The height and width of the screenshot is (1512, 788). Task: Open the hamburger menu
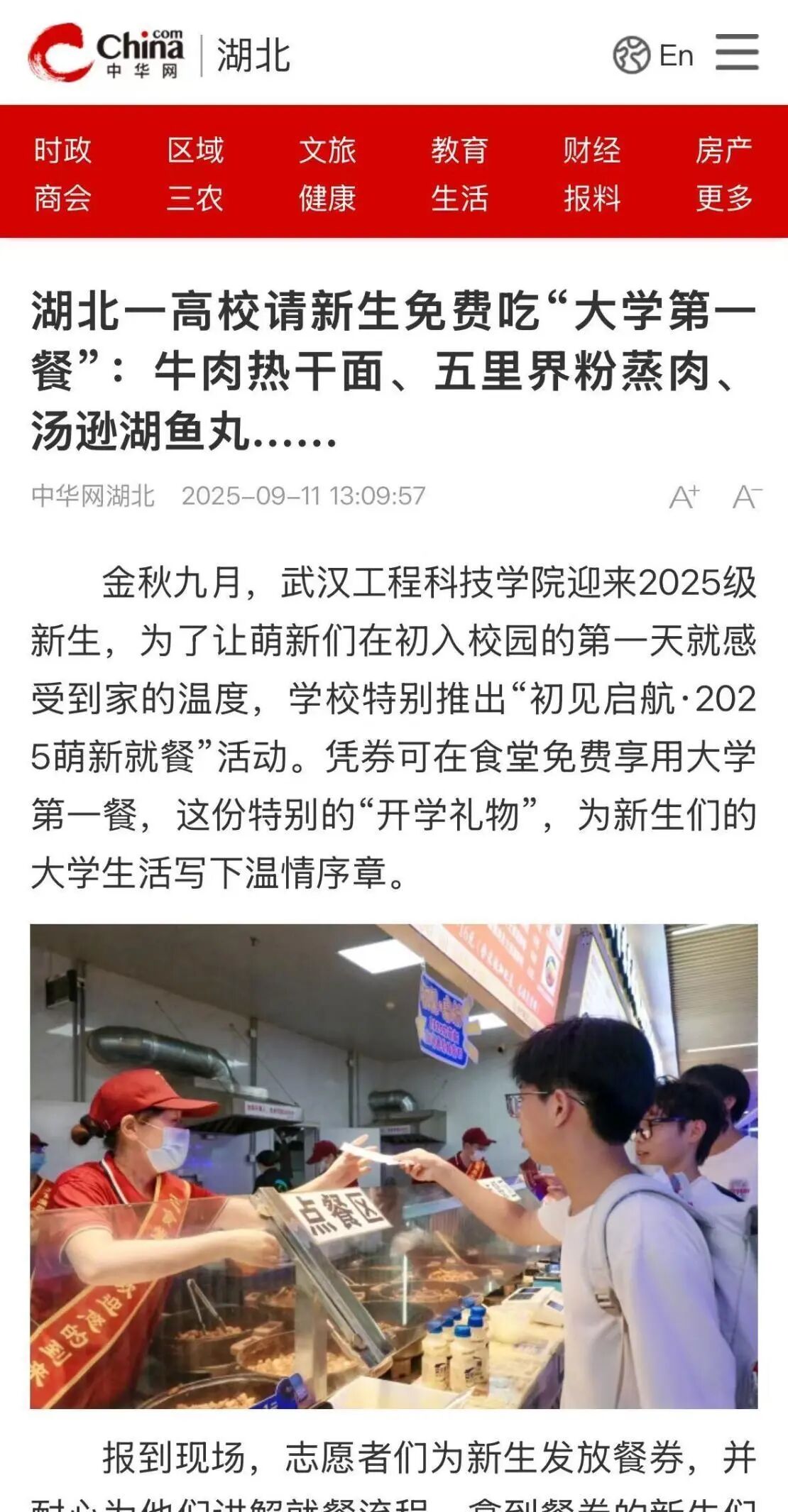(x=737, y=53)
